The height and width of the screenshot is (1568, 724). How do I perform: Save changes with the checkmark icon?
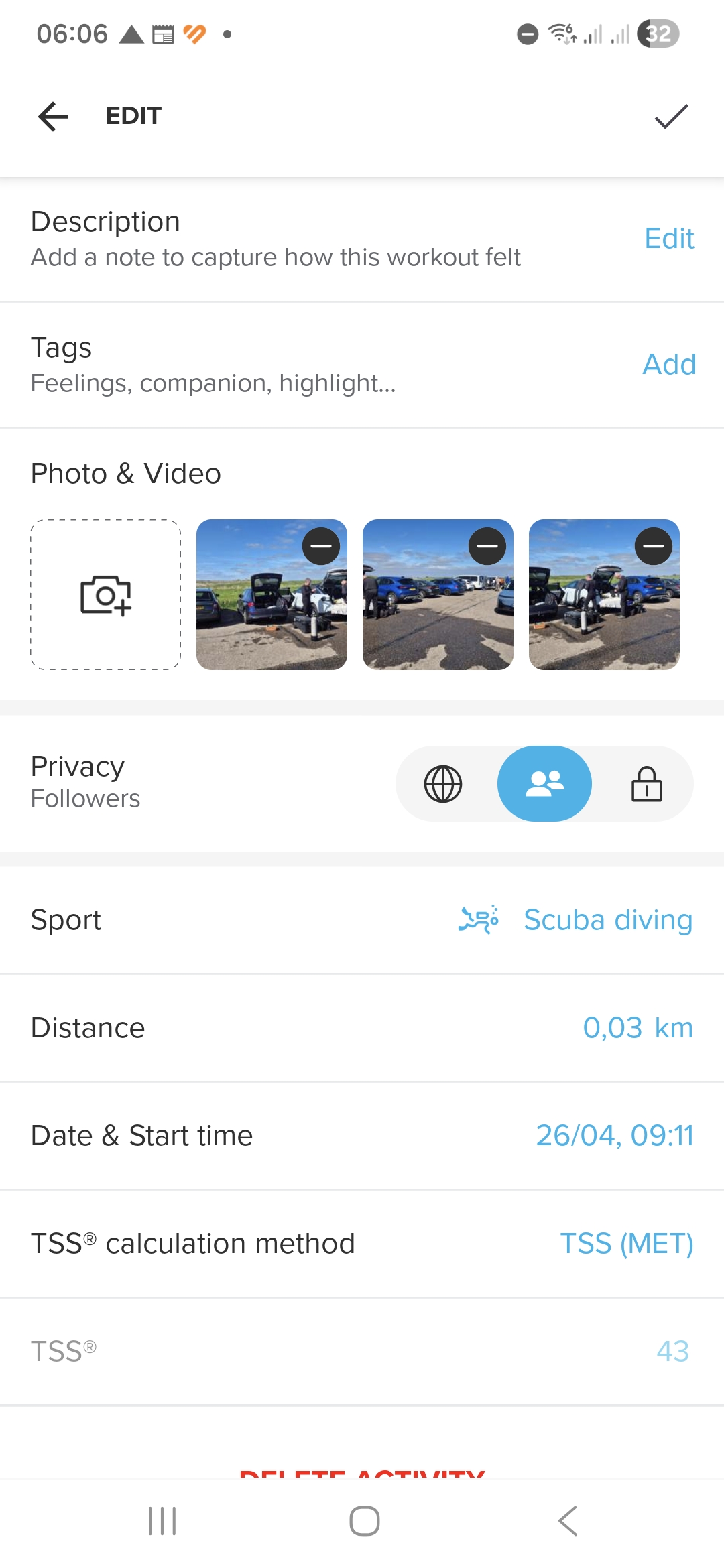(670, 116)
